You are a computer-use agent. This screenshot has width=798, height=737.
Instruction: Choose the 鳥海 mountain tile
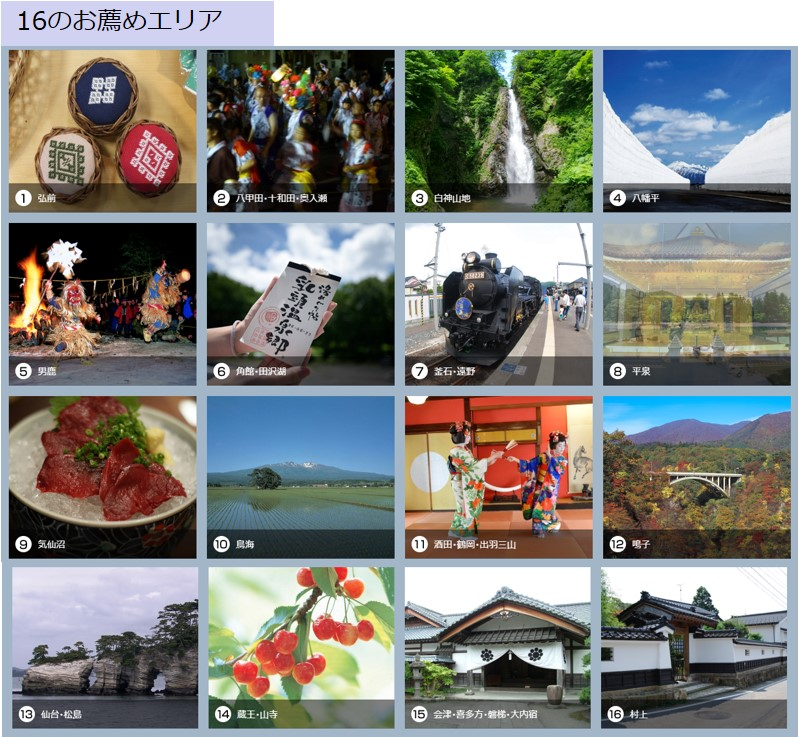(300, 476)
